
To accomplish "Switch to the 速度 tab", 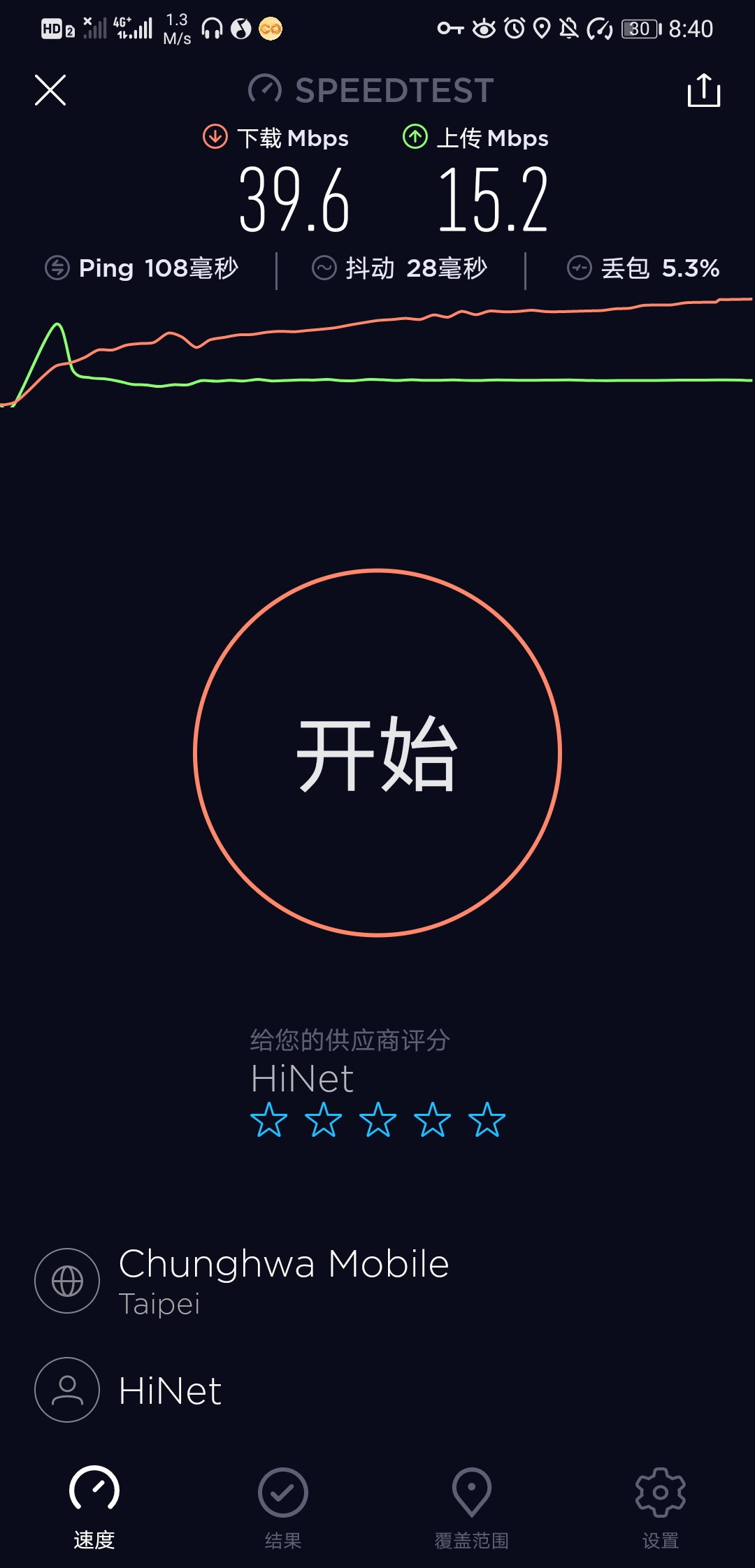I will coord(94,1507).
